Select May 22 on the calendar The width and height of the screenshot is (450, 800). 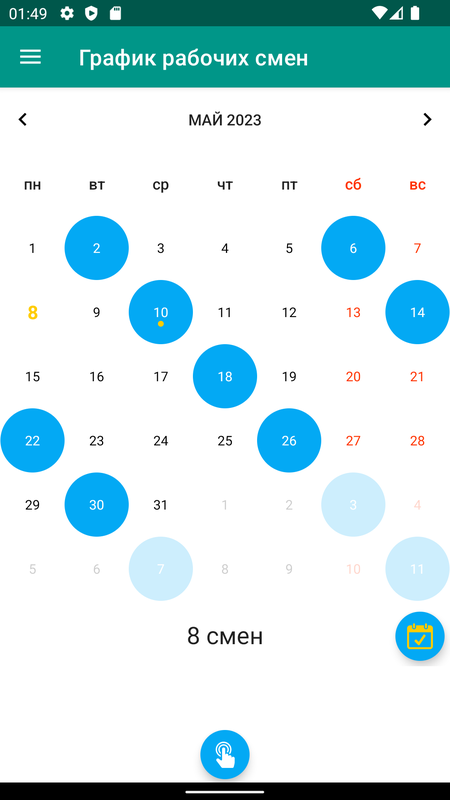click(x=32, y=440)
